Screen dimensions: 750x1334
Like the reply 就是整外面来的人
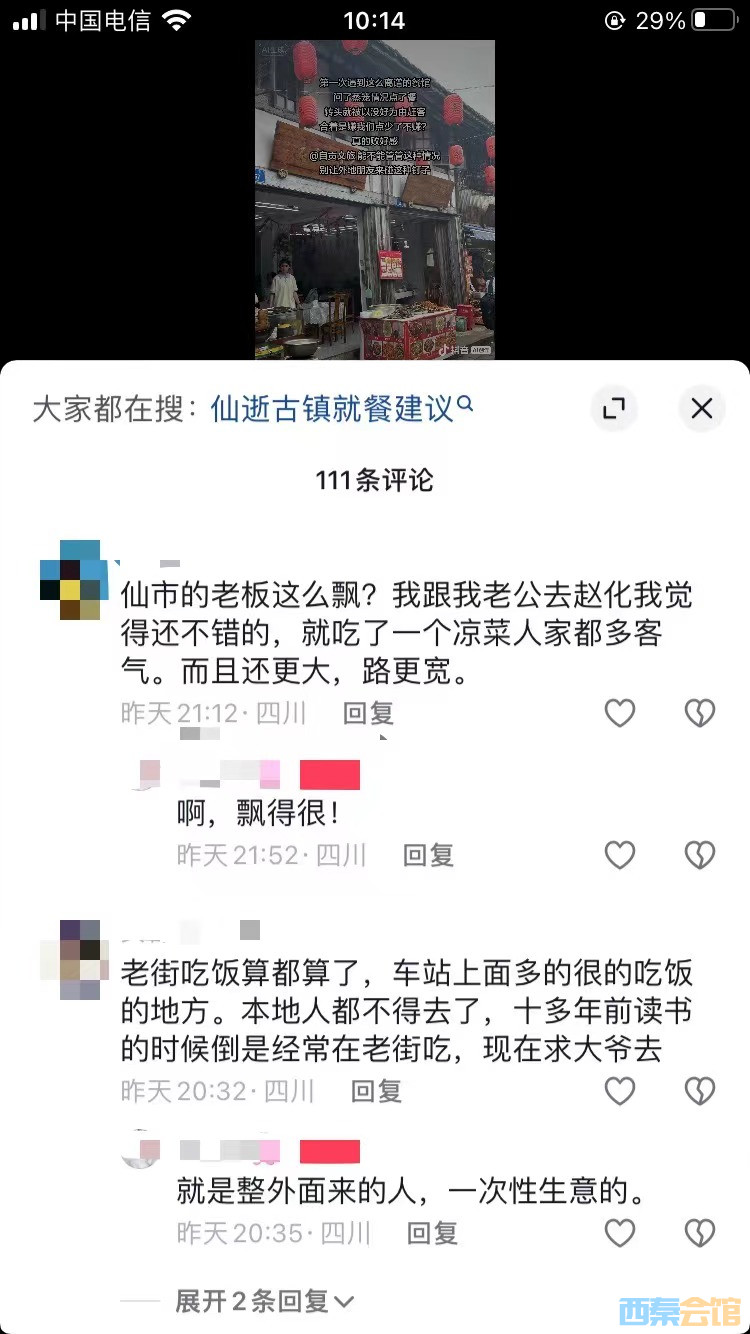[620, 1233]
